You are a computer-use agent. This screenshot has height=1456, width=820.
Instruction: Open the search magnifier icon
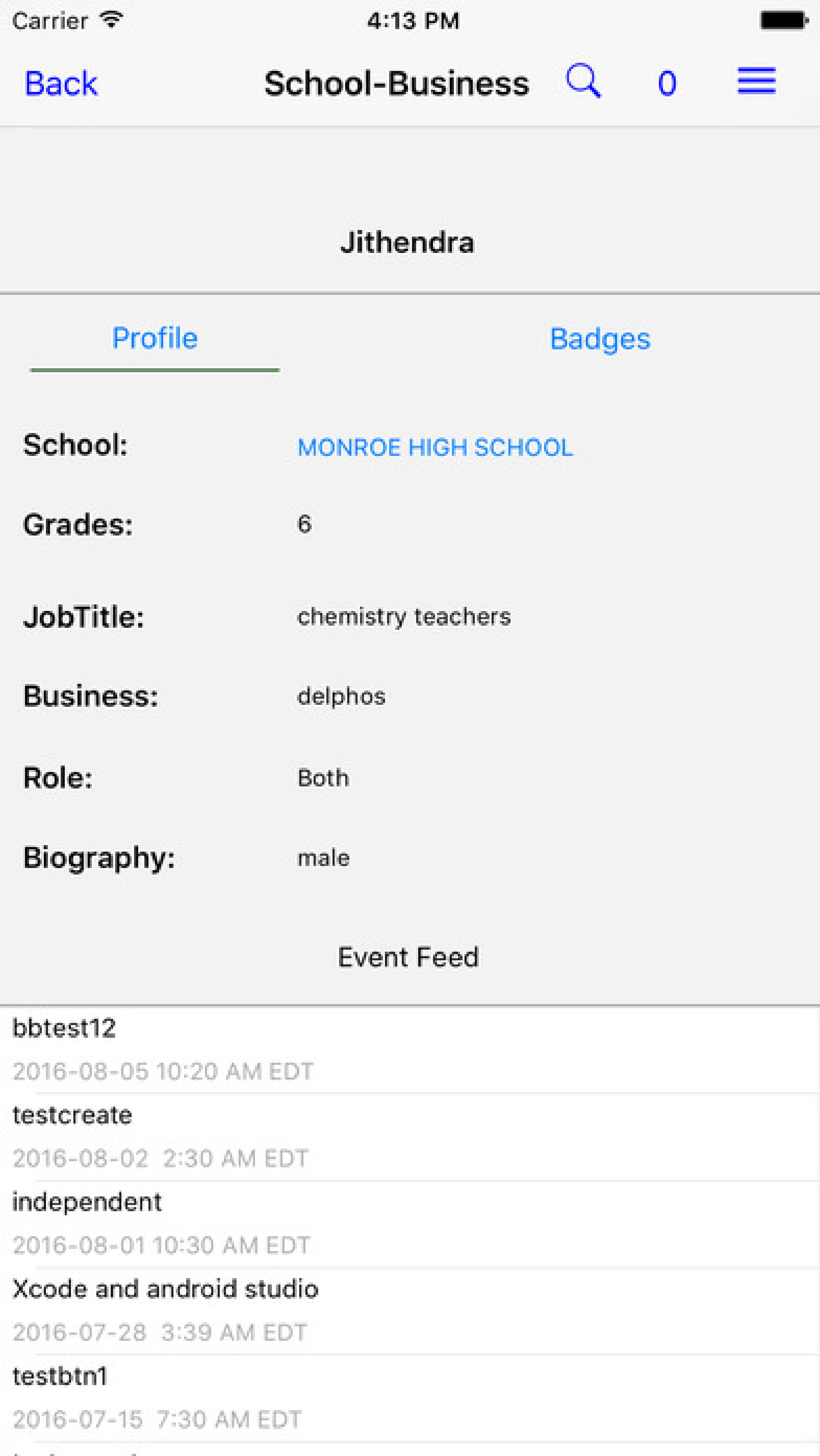[583, 81]
